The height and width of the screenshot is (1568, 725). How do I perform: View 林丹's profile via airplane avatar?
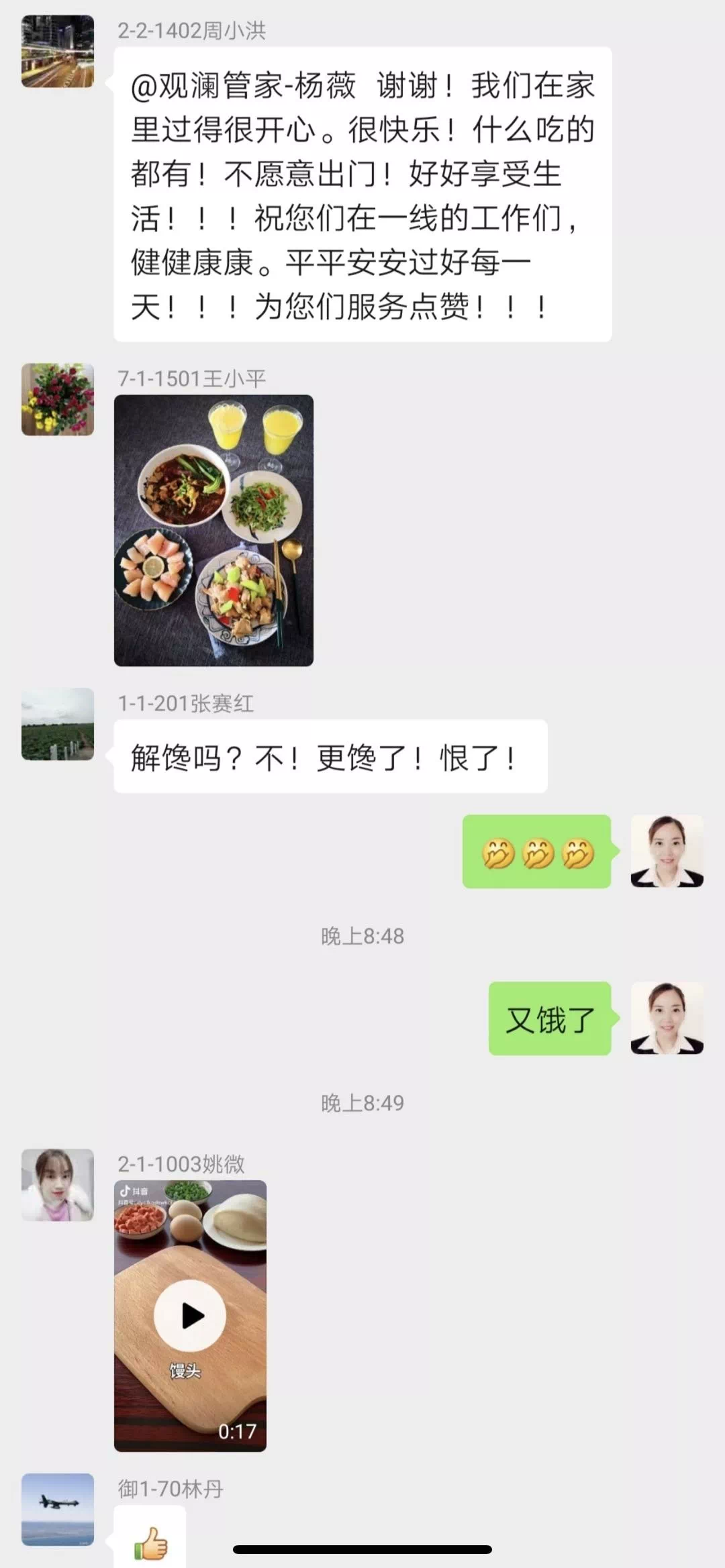(58, 1509)
